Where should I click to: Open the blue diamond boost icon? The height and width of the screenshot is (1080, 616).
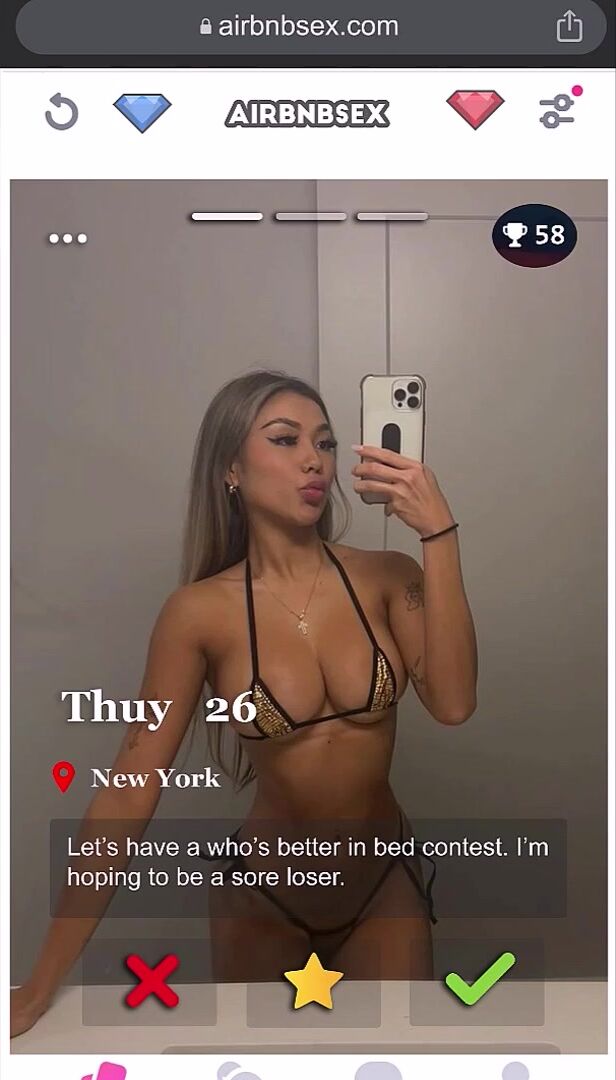[x=142, y=112]
